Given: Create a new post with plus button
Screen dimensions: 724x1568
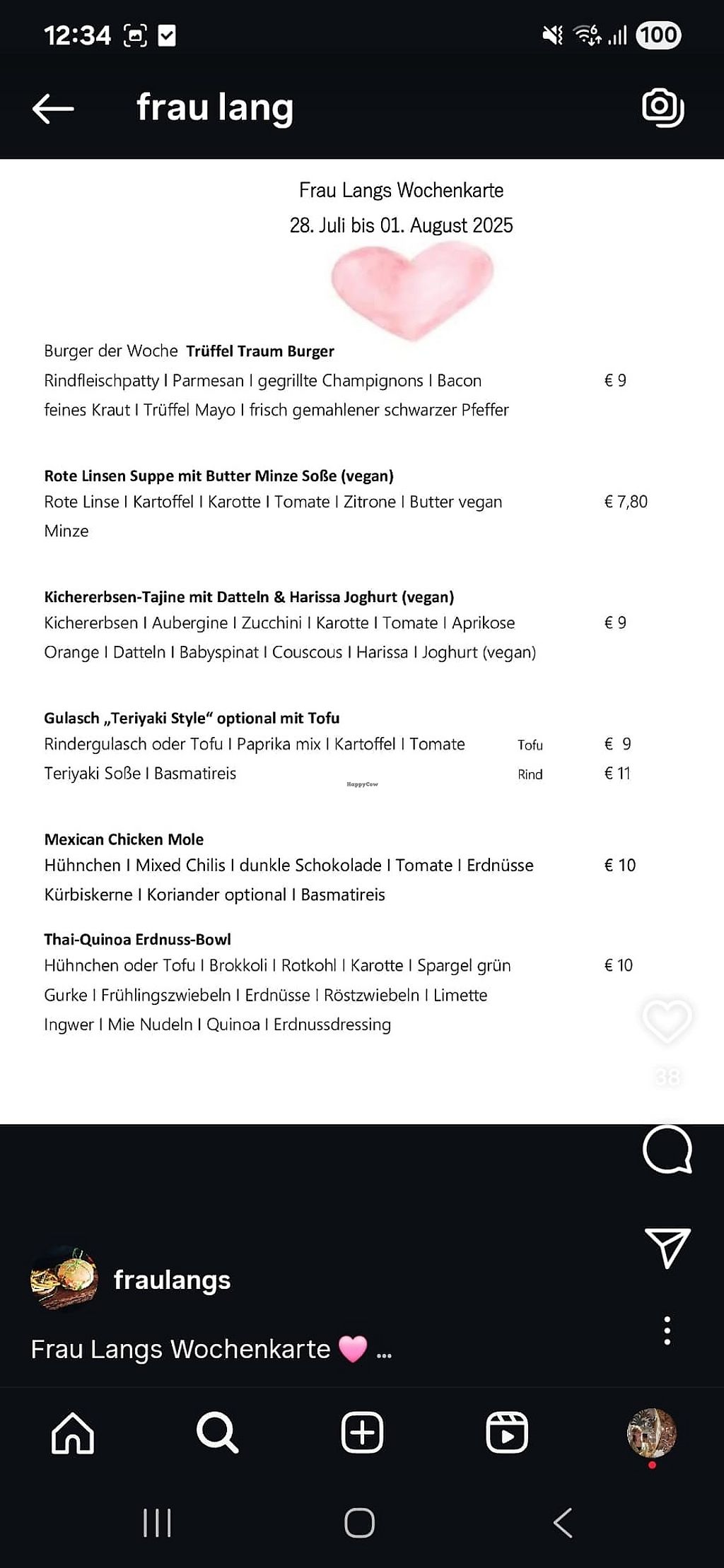Looking at the screenshot, I should (362, 1433).
